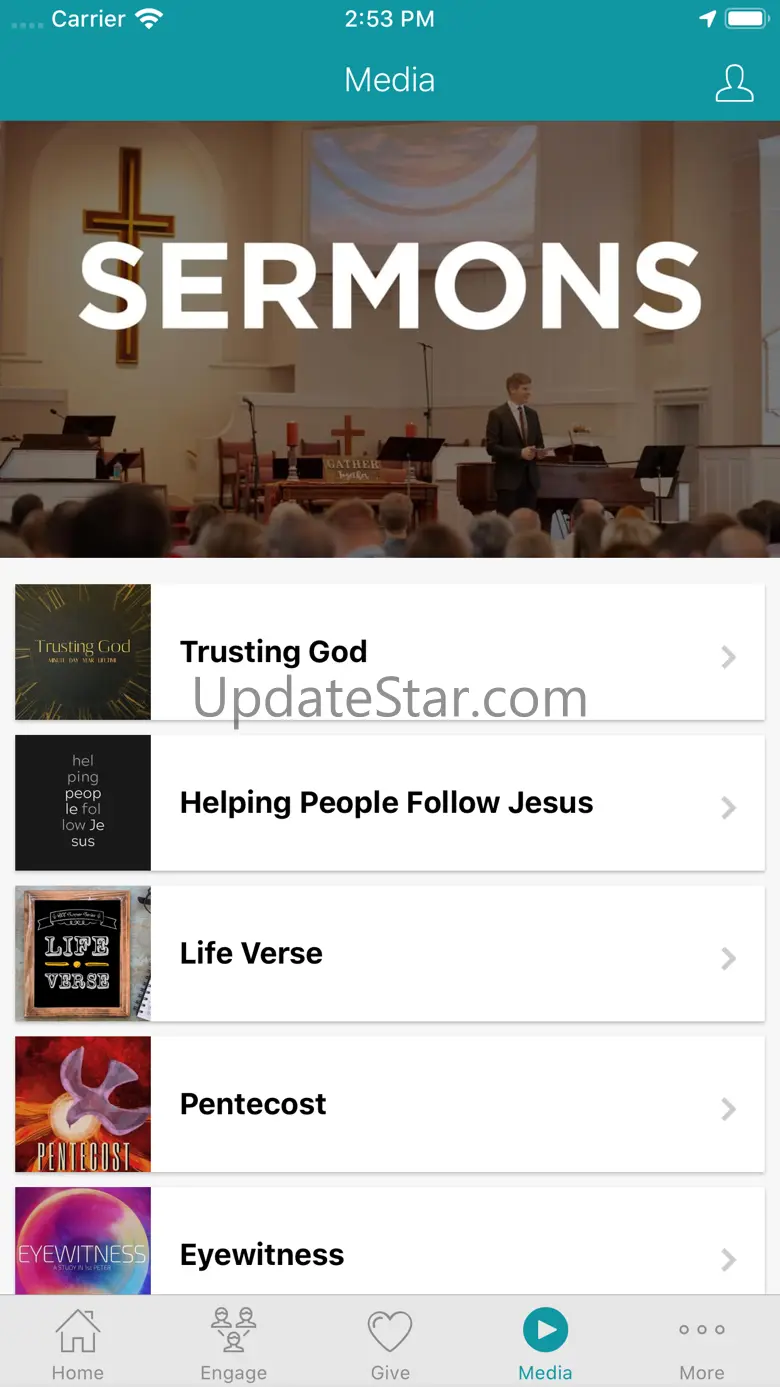The width and height of the screenshot is (780, 1387).
Task: Select the Media tab
Action: [545, 1343]
